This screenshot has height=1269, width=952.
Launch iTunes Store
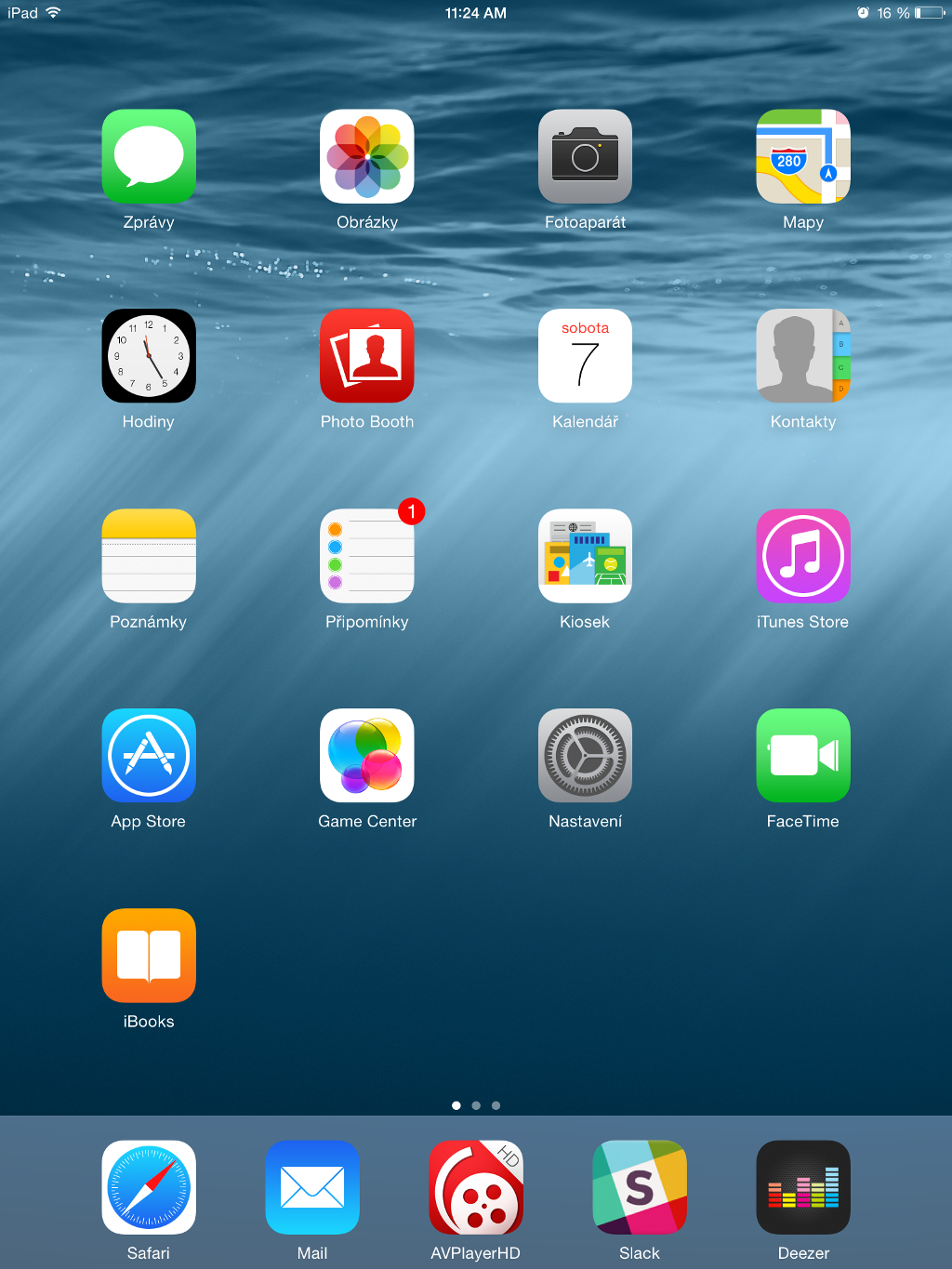pyautogui.click(x=803, y=556)
